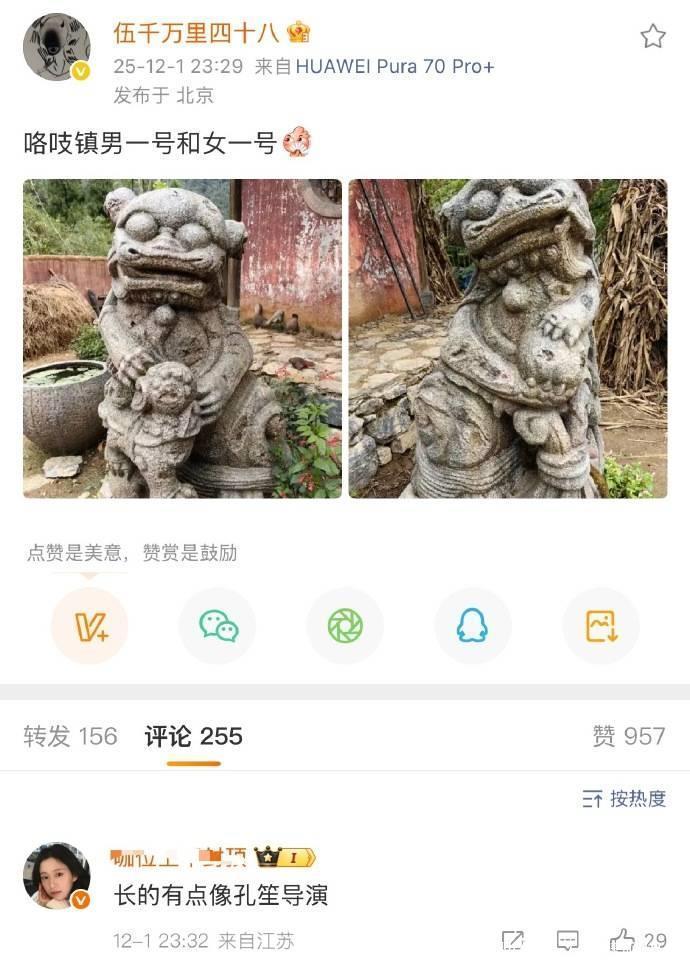Reply to the 孔笙导演 comment
Viewport: 690px width, 967px height.
coord(567,940)
